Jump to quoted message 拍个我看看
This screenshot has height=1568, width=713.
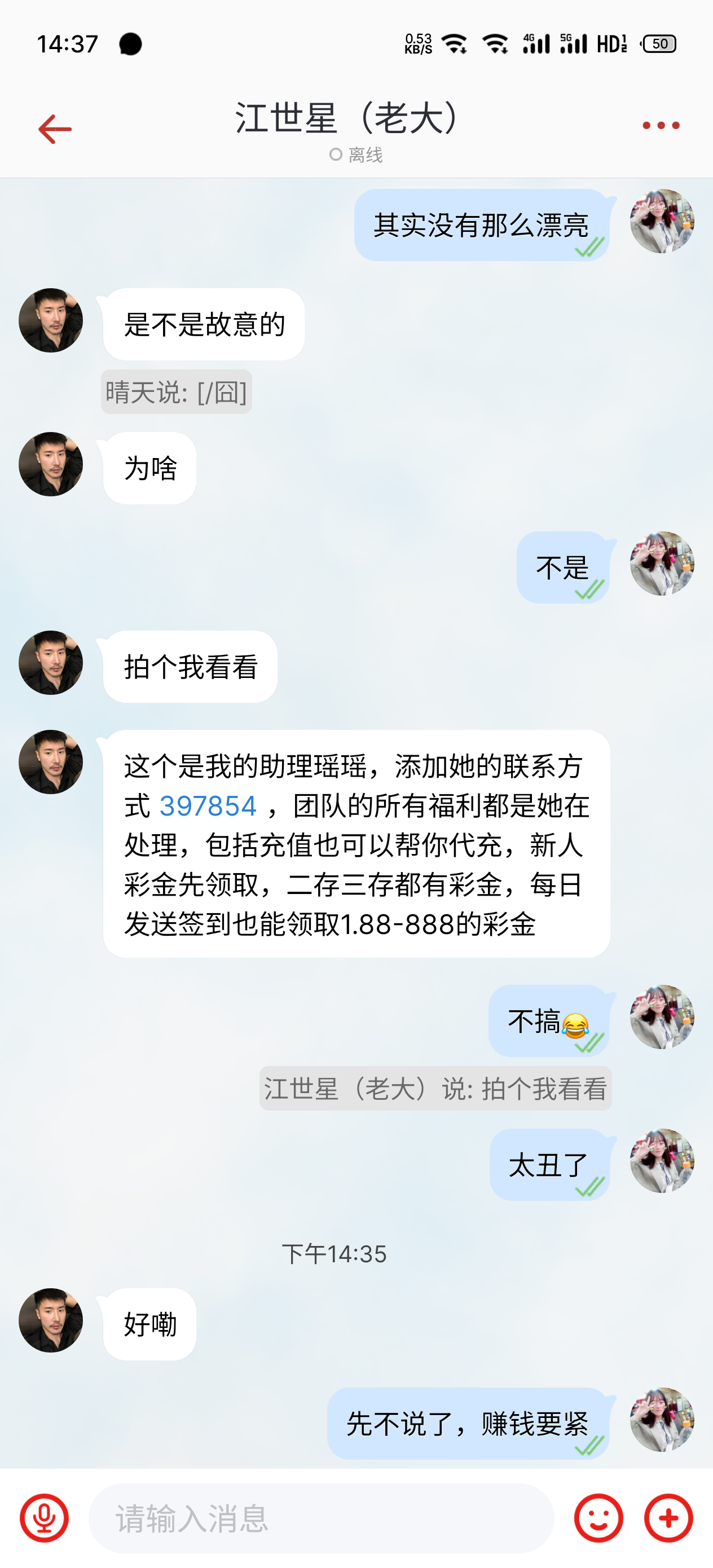coord(435,1089)
